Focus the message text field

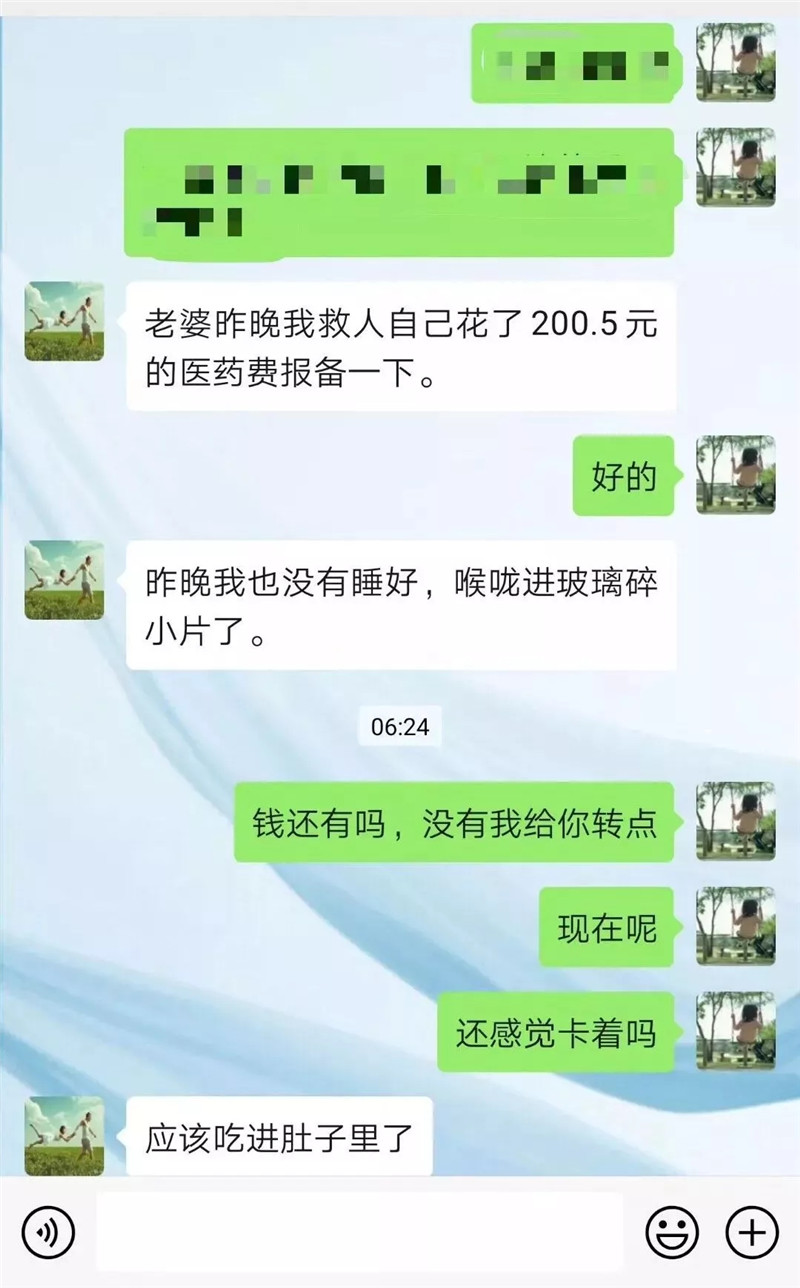[360, 1231]
